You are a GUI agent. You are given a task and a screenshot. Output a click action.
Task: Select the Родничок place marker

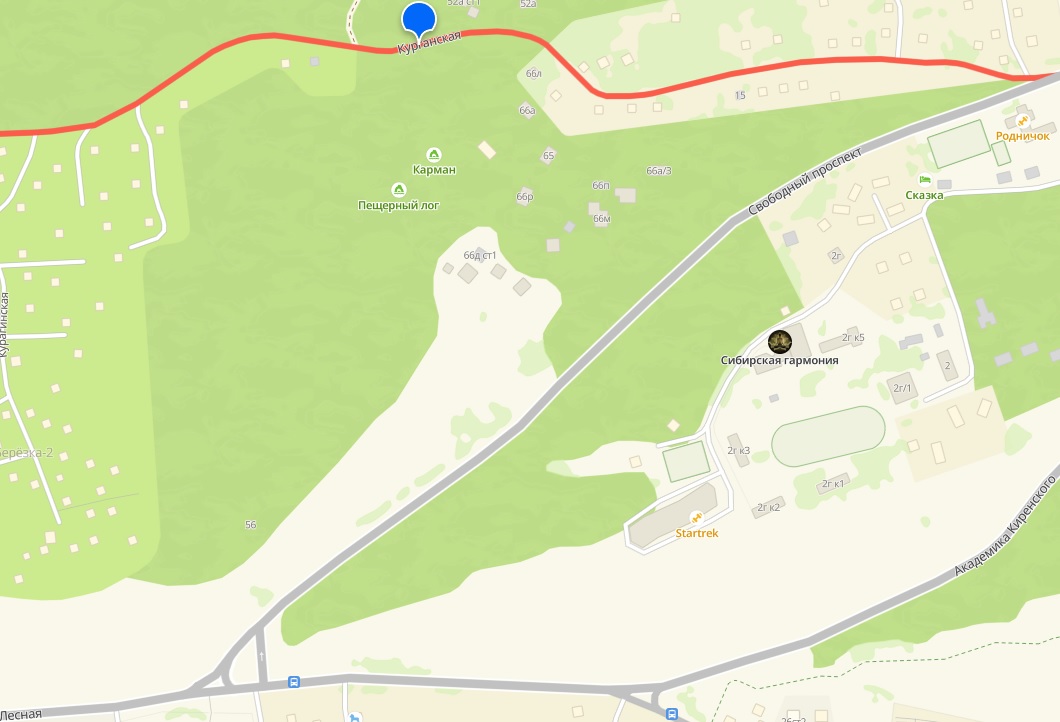1022,120
